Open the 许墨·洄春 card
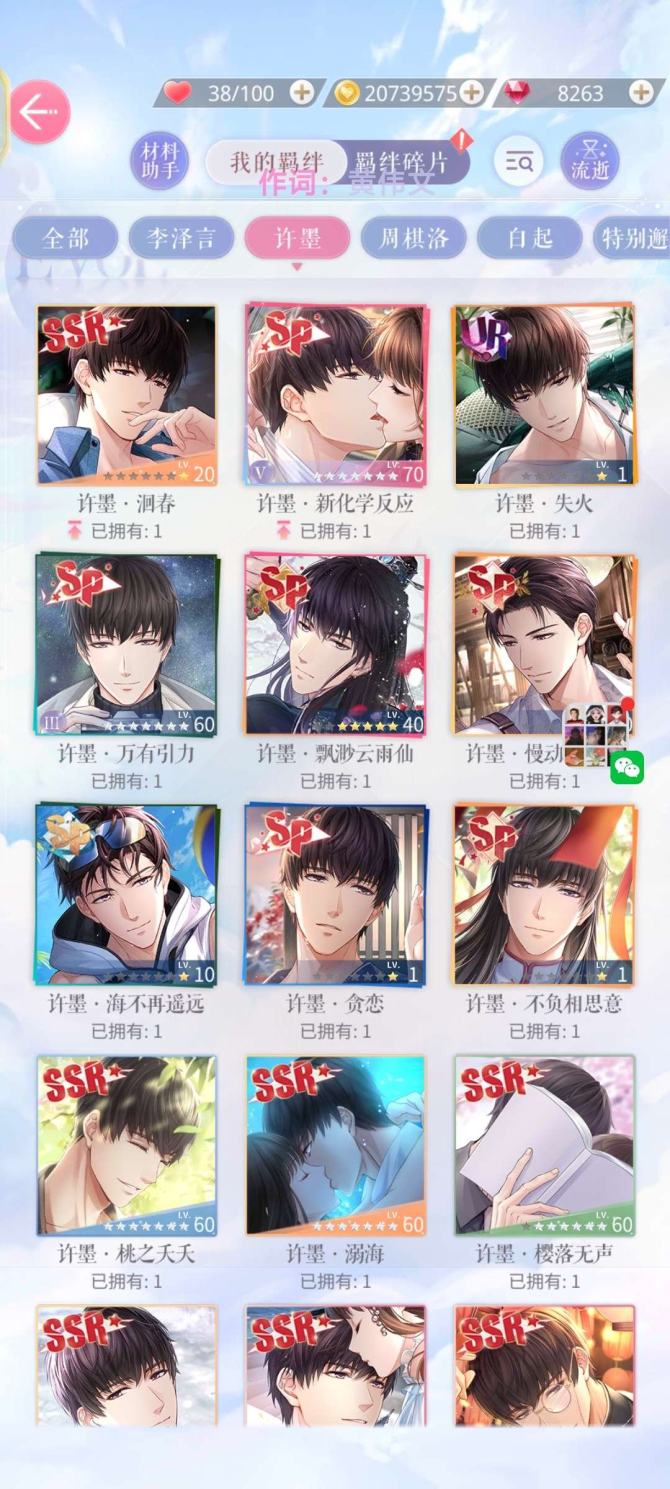The image size is (670, 1489). point(126,396)
